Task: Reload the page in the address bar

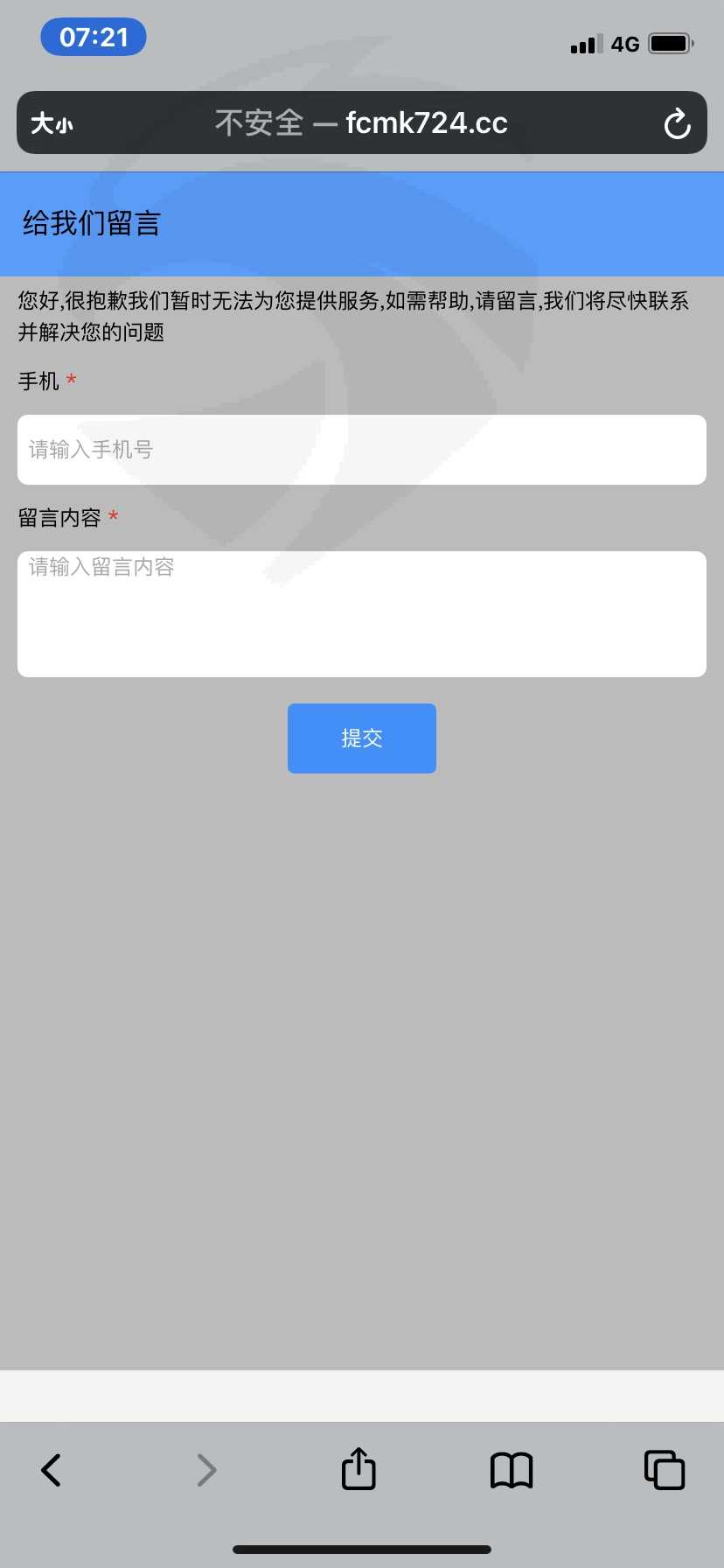Action: click(x=677, y=123)
